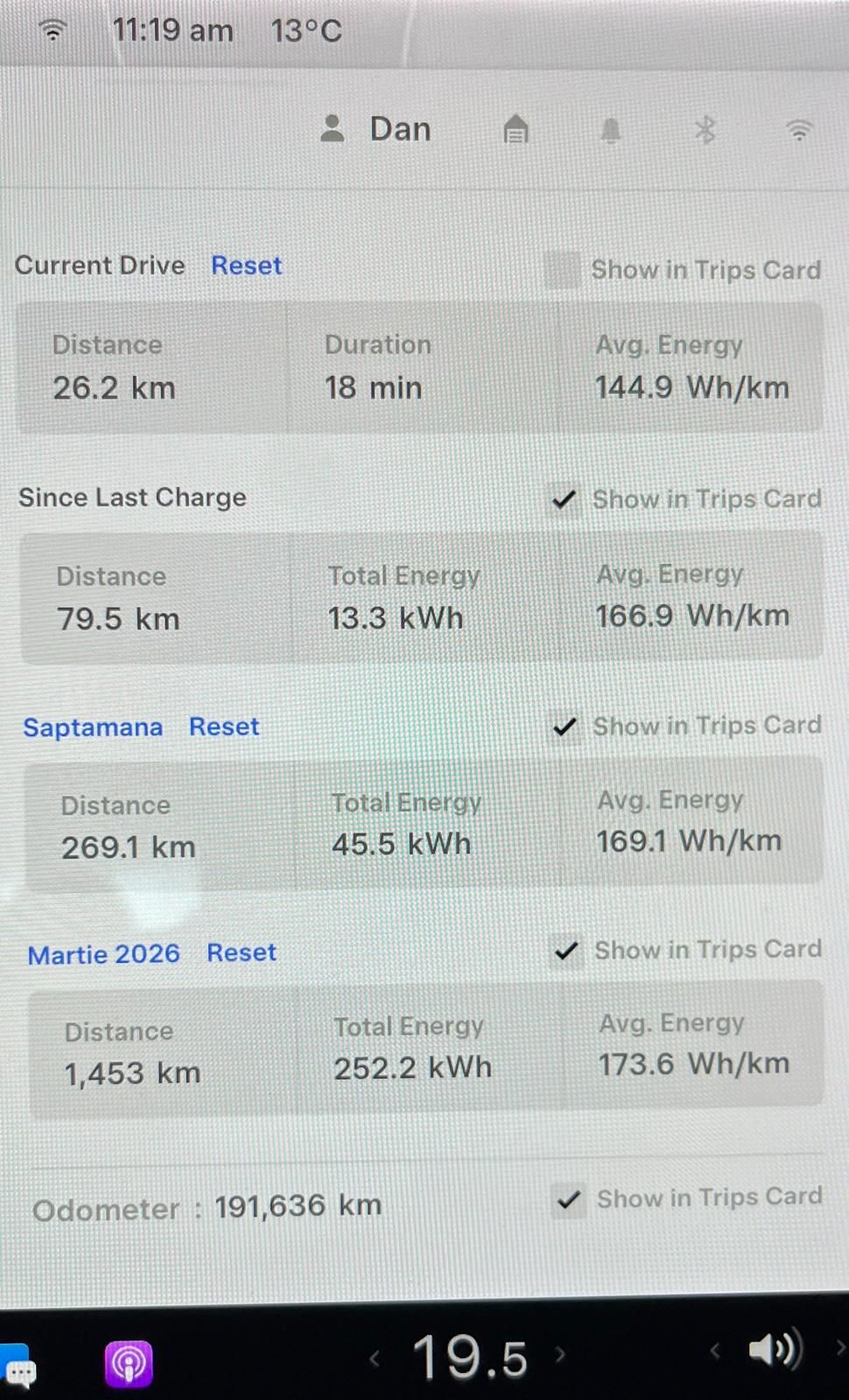Toggle Show in Trips Card for Odometer
The image size is (849, 1400).
pyautogui.click(x=569, y=1199)
